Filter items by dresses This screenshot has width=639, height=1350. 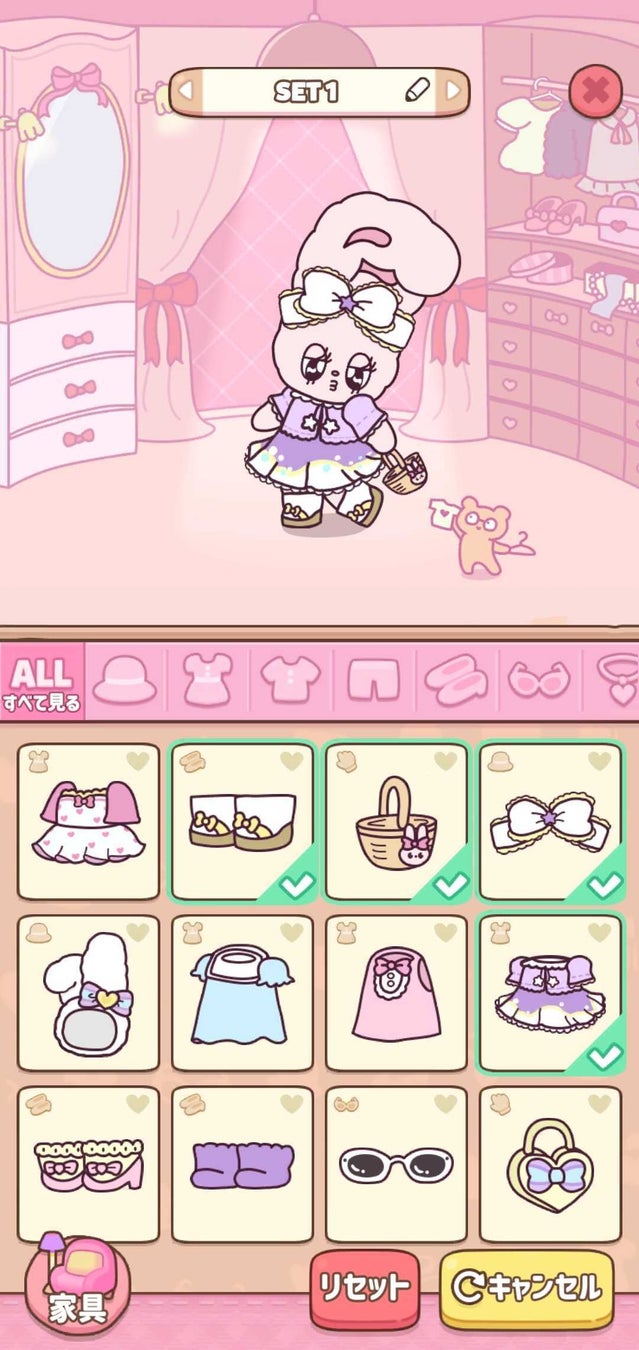[208, 681]
